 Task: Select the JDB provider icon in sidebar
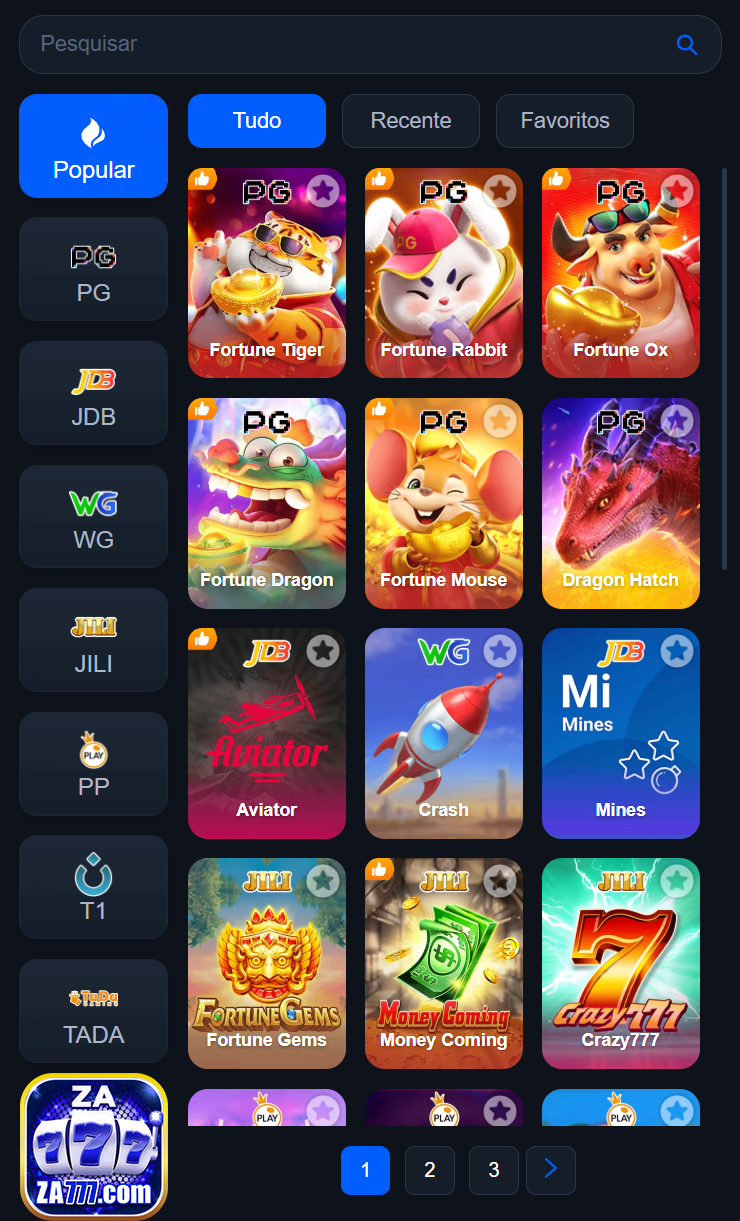(93, 393)
